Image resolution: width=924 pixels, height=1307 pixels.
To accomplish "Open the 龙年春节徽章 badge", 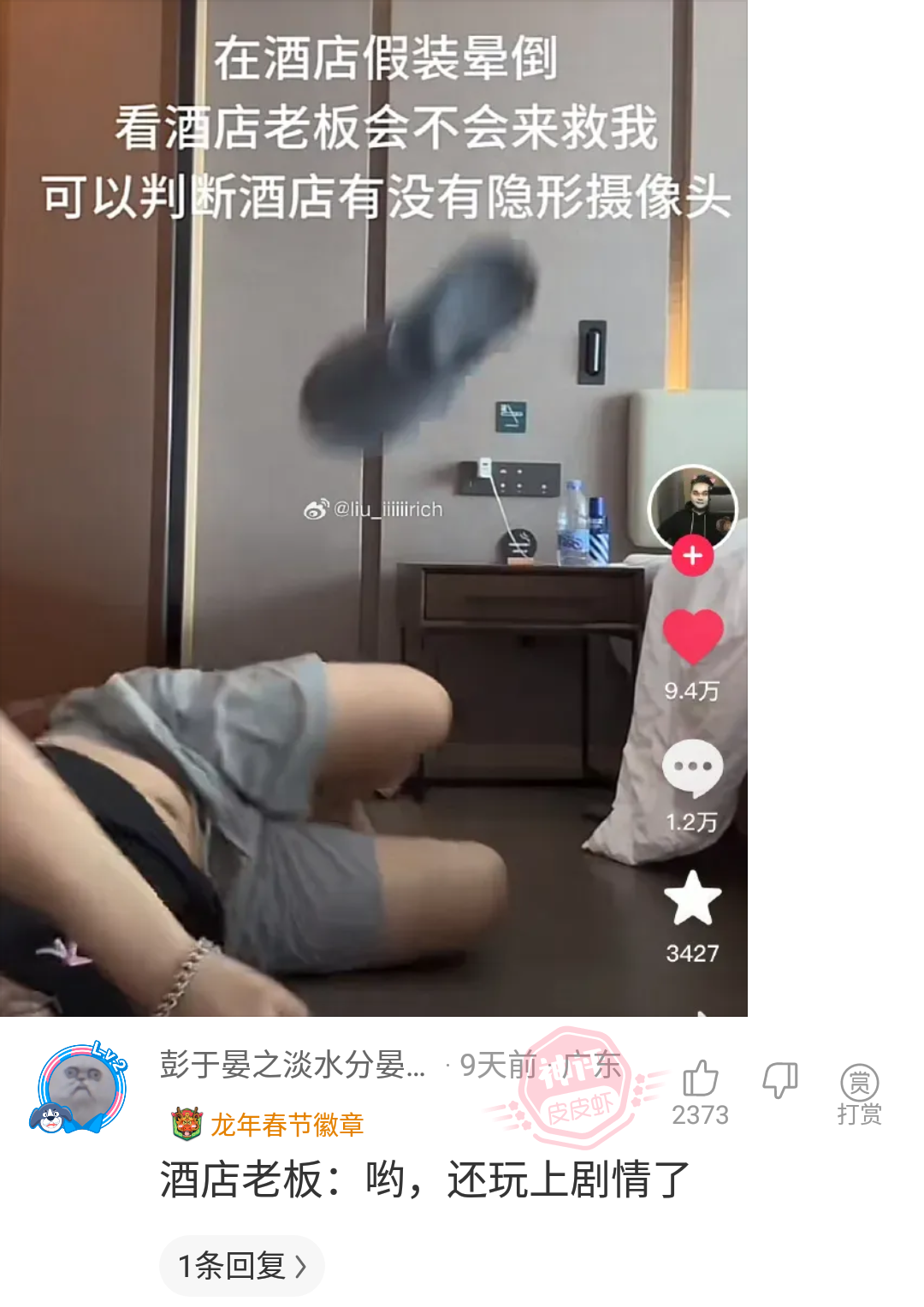I will click(x=269, y=1124).
